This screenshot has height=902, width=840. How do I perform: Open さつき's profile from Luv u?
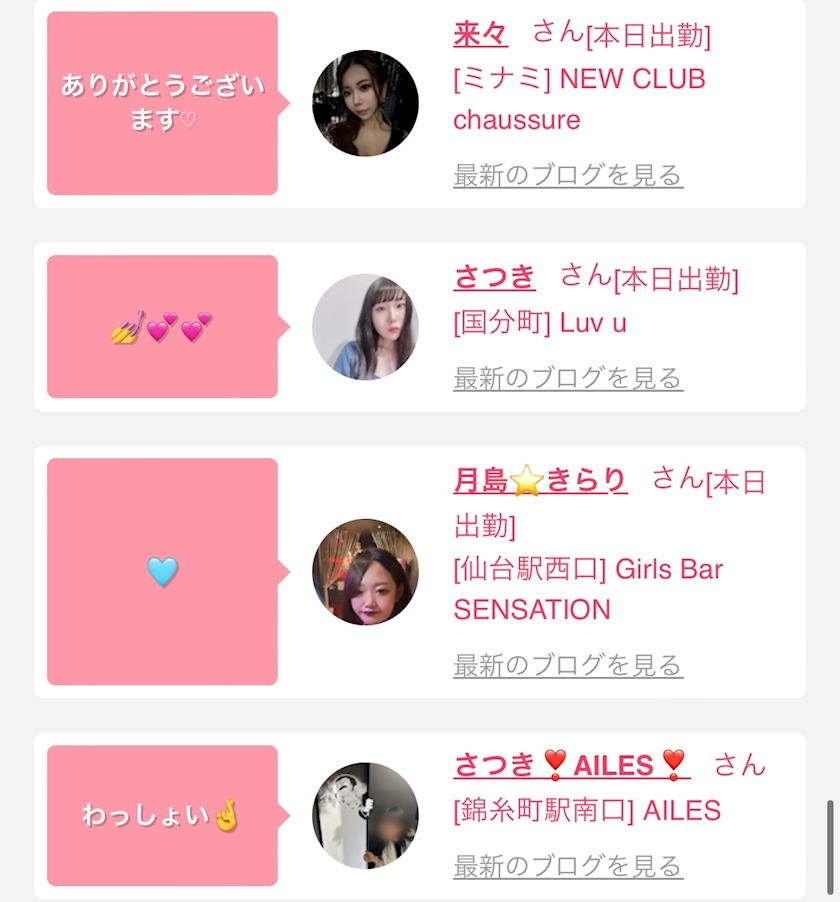pos(494,277)
